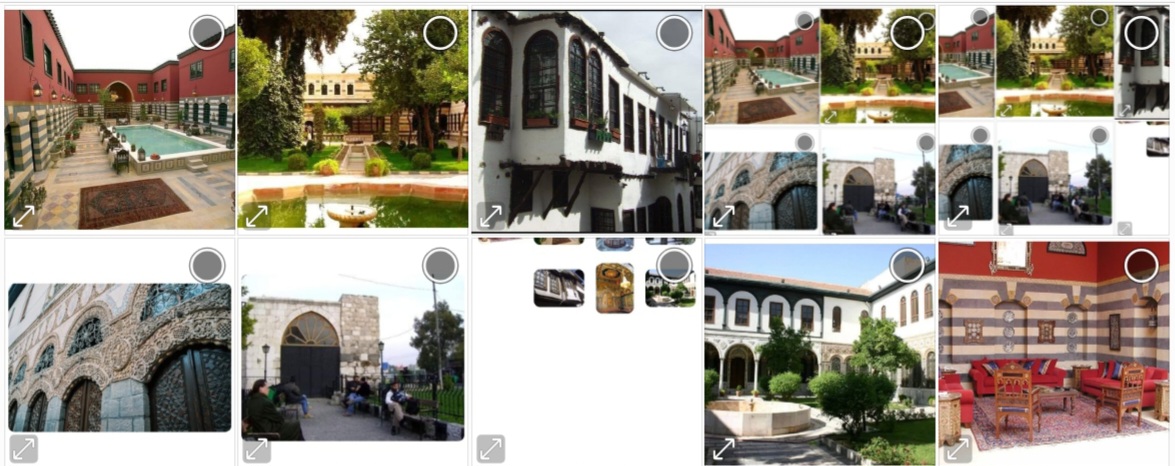Expand the ornate stone facade photo

pyautogui.click(x=23, y=448)
